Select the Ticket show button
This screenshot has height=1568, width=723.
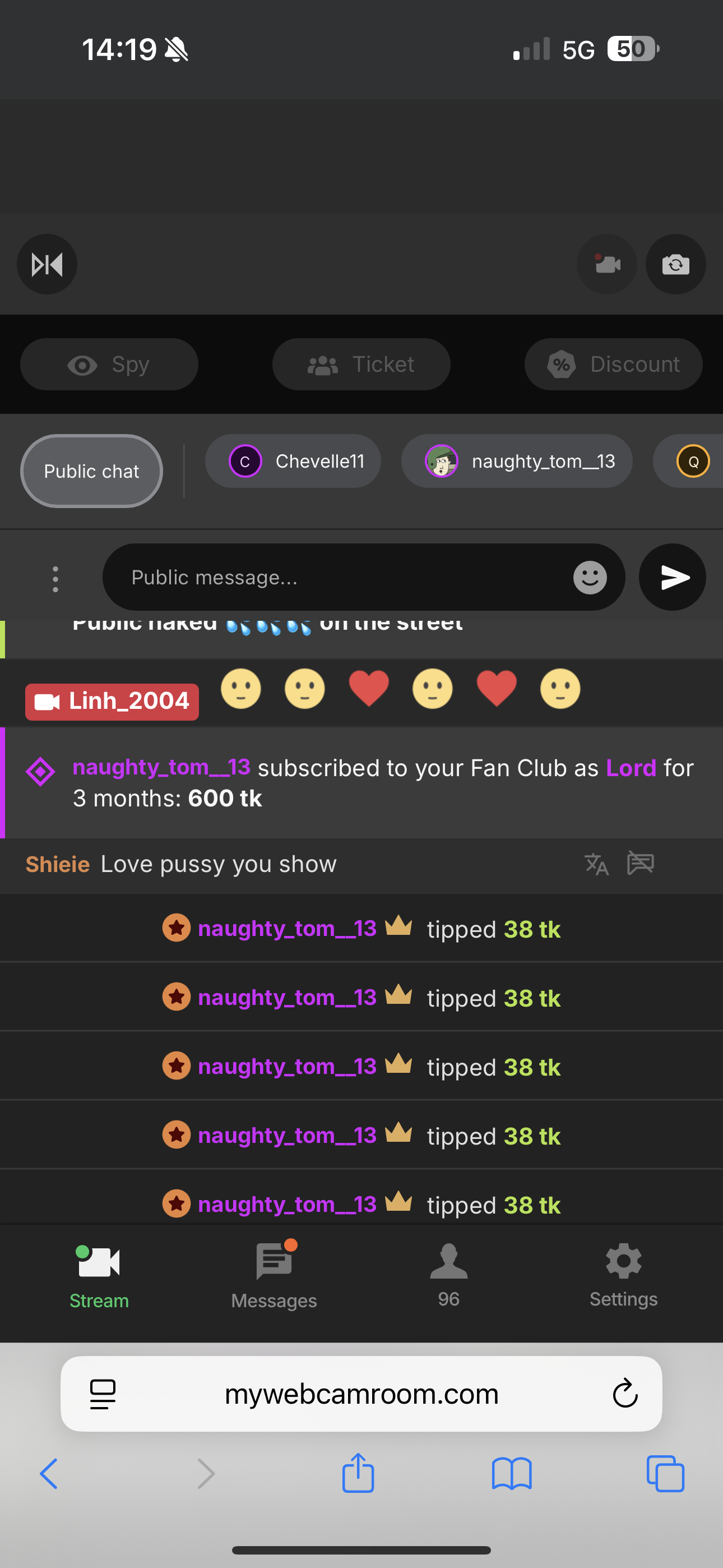[361, 364]
